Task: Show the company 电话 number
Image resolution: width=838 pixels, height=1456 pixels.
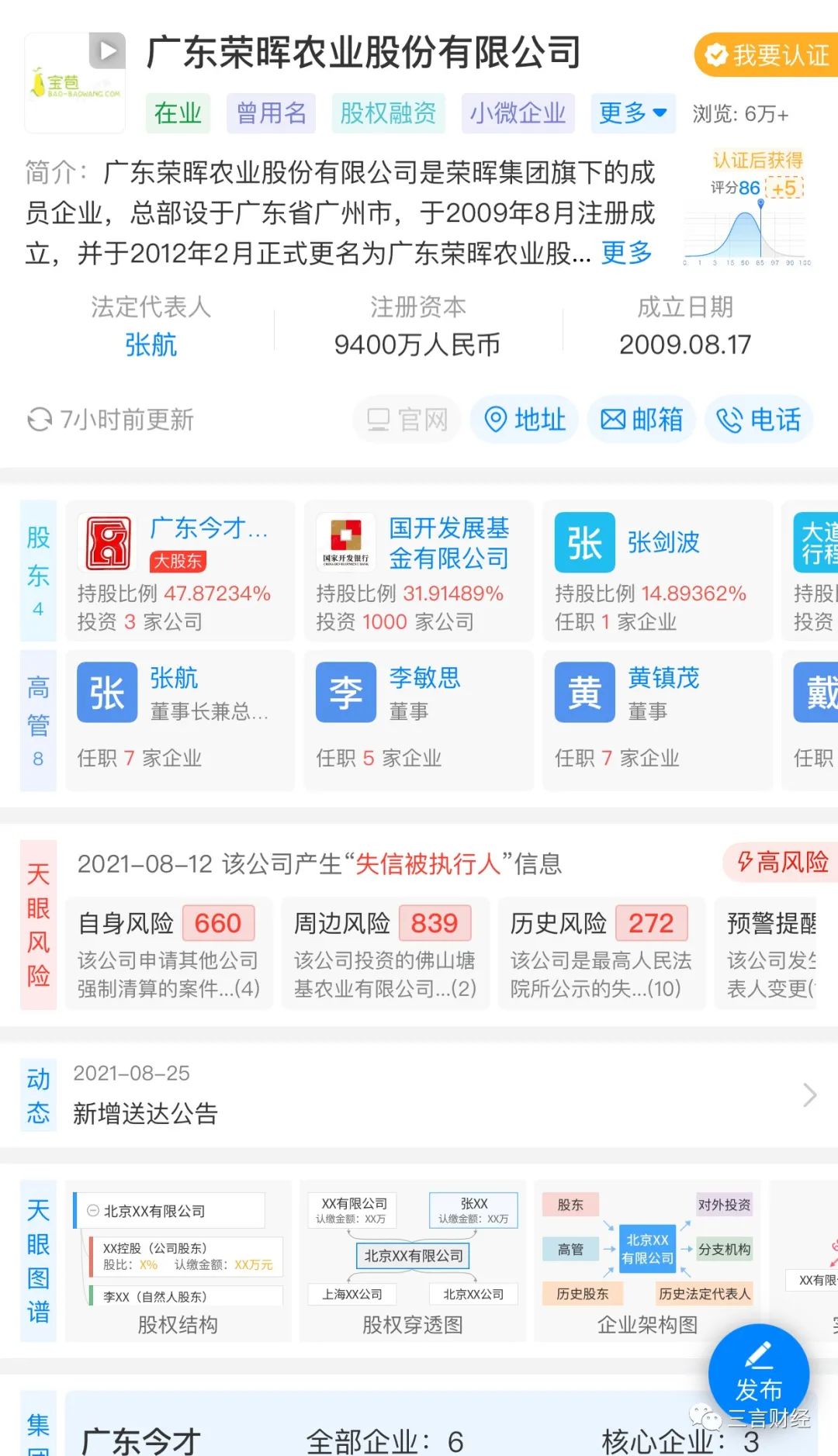Action: pyautogui.click(x=759, y=420)
